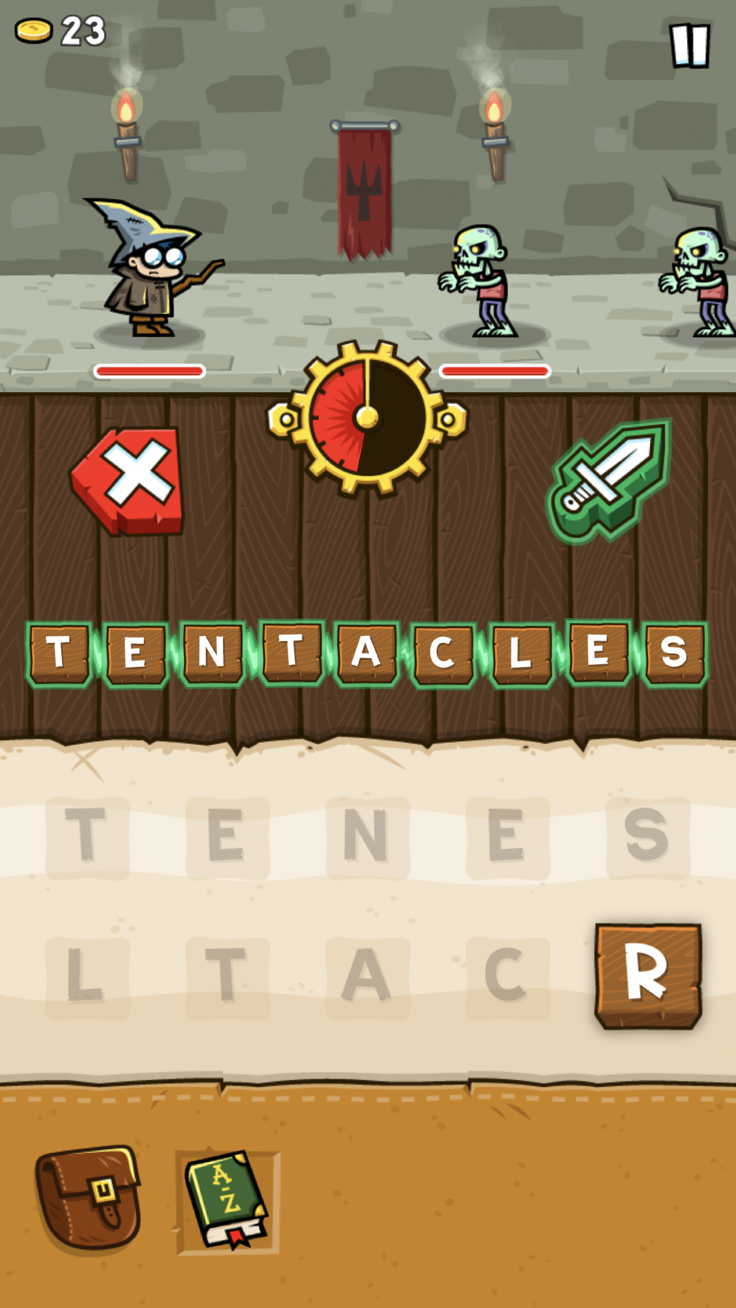Remove the N tile from the word
This screenshot has width=736, height=1308.
212,654
